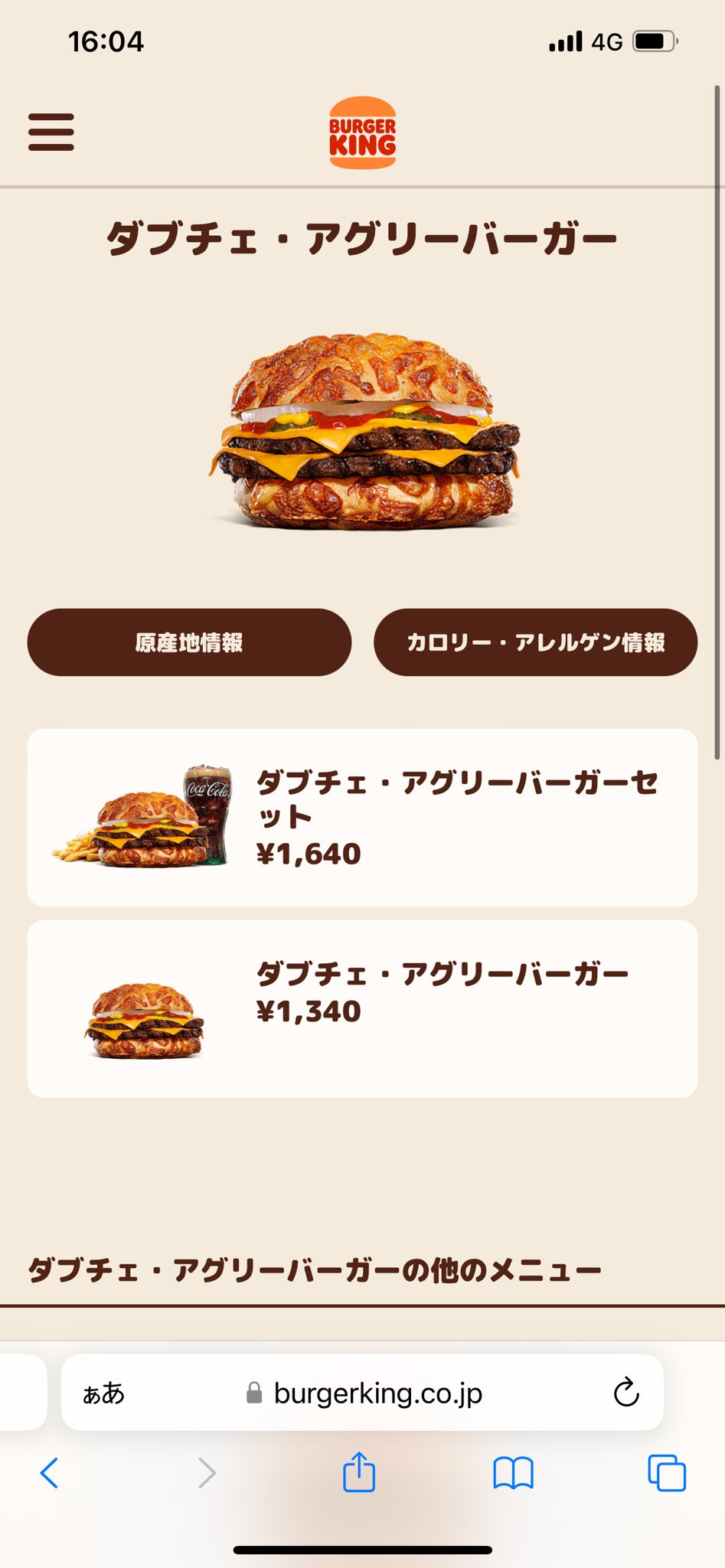Image resolution: width=725 pixels, height=1568 pixels.
Task: Reload the page
Action: pyautogui.click(x=626, y=1393)
